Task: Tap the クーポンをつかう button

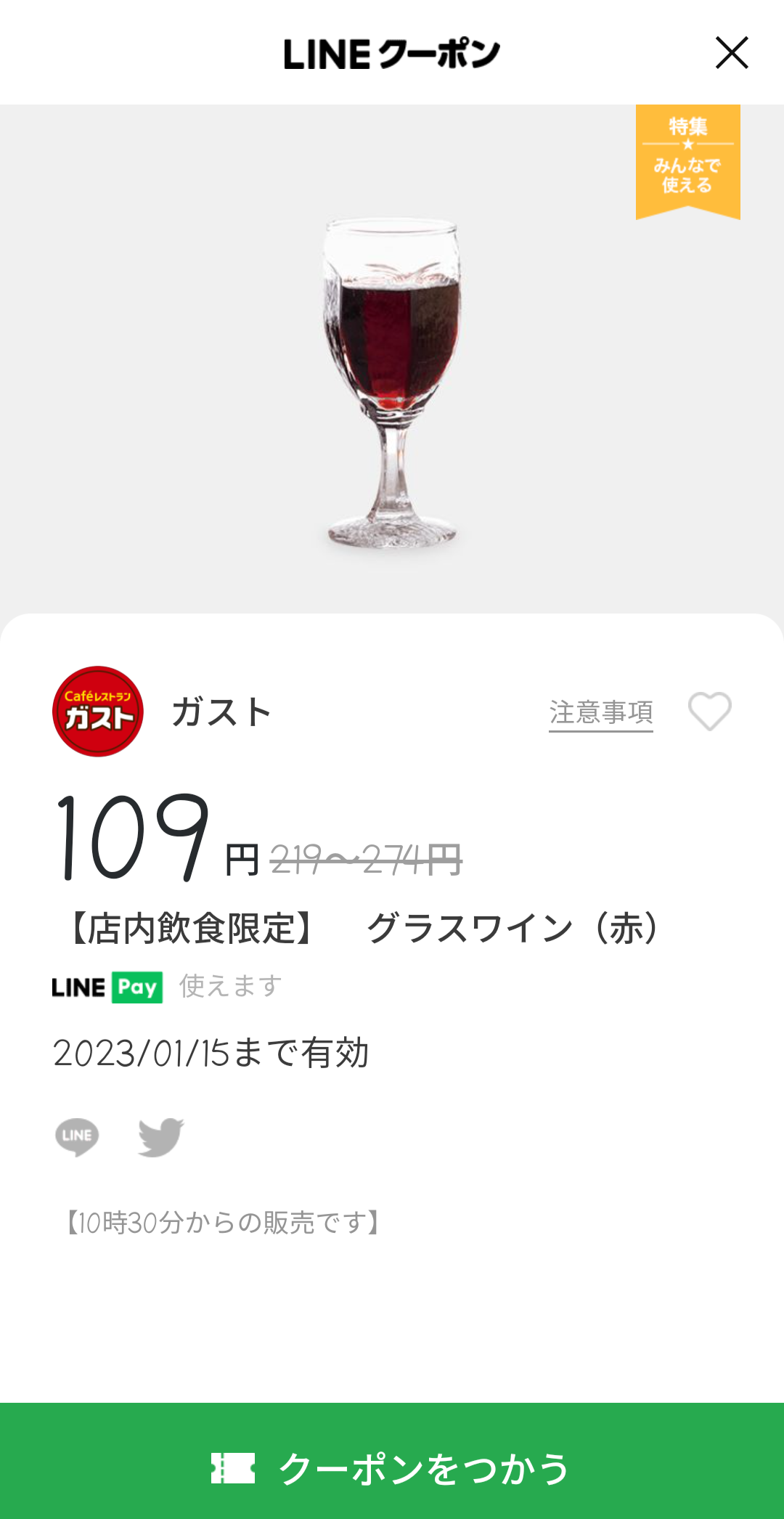Action: pos(392,1467)
